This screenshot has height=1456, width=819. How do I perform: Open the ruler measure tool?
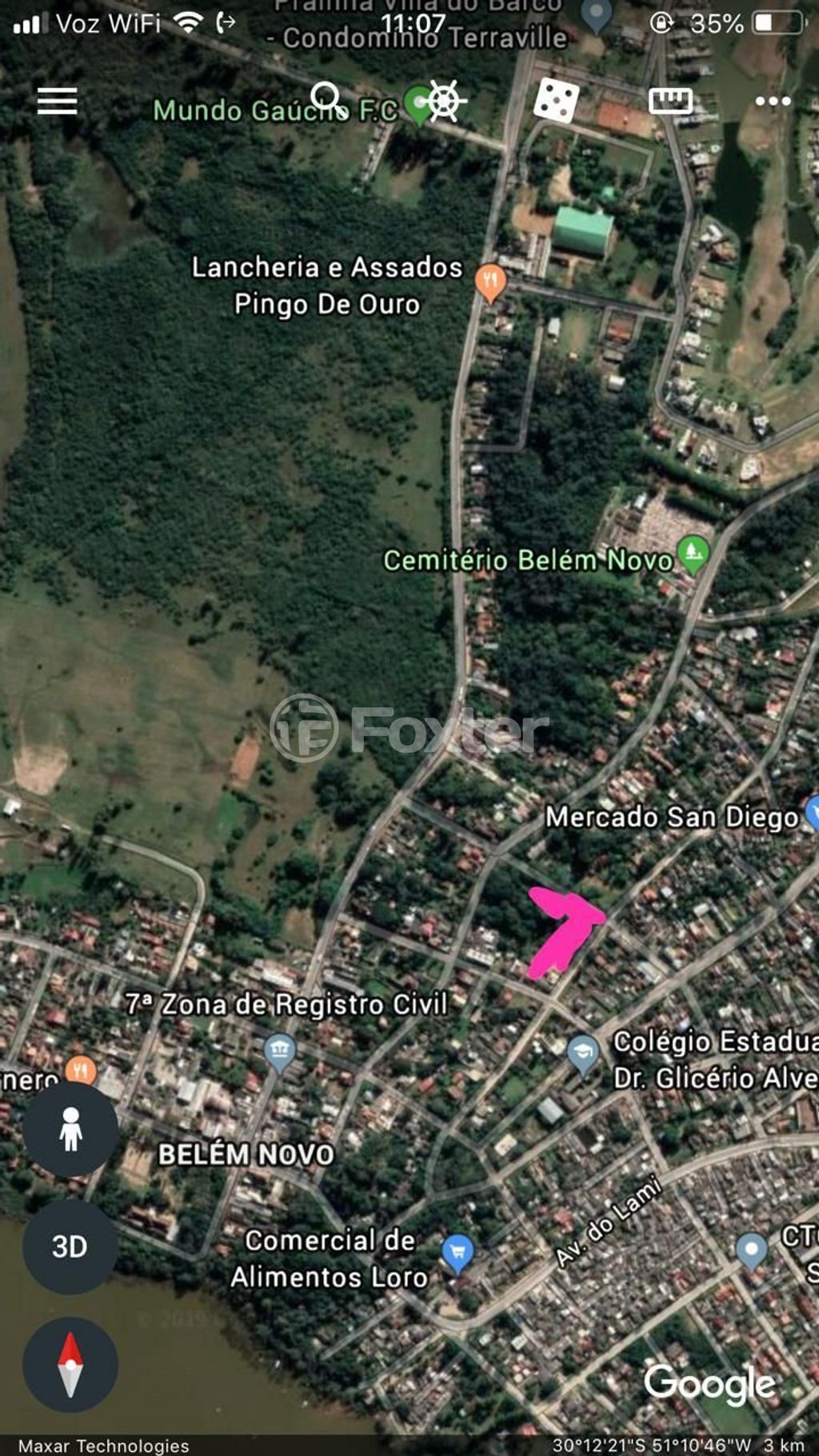click(x=670, y=101)
